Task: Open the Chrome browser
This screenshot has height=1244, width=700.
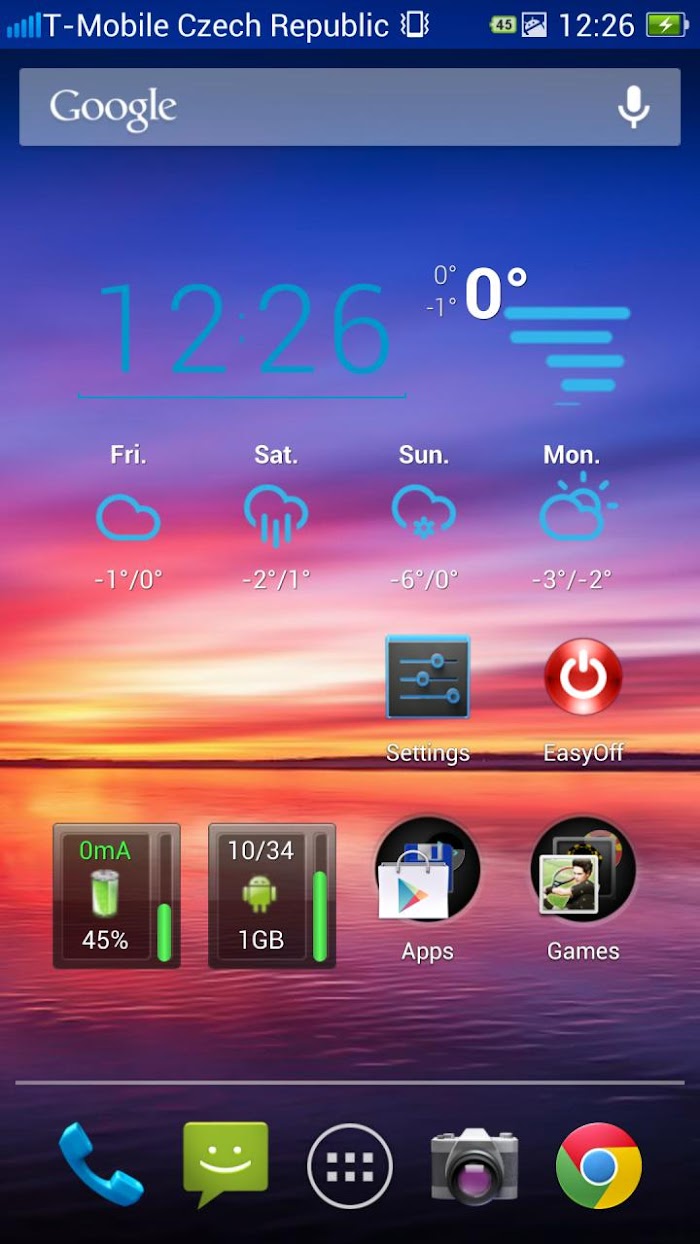Action: point(598,1166)
